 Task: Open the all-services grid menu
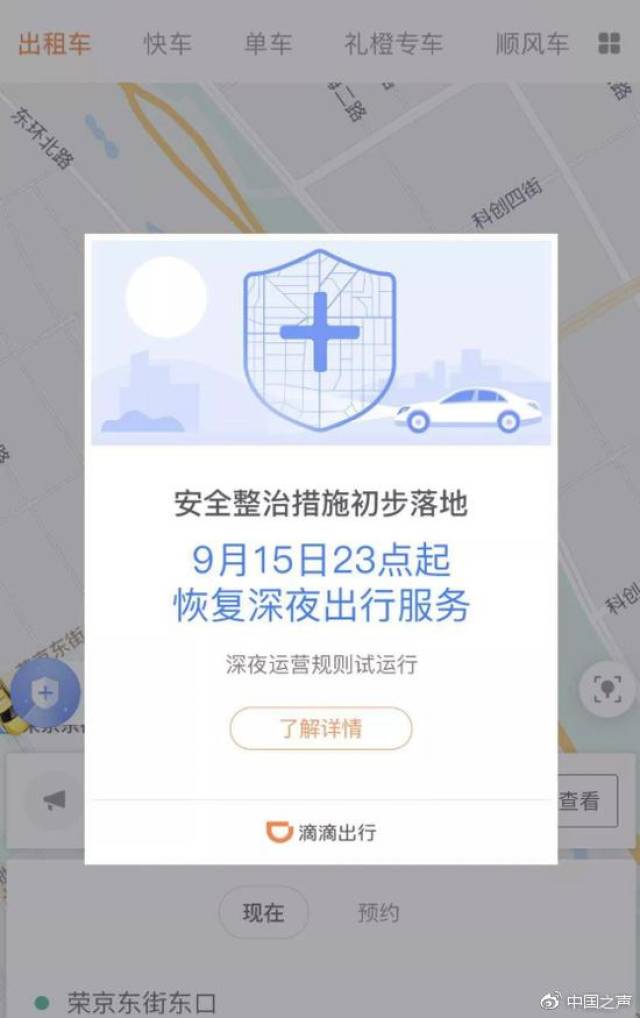609,44
